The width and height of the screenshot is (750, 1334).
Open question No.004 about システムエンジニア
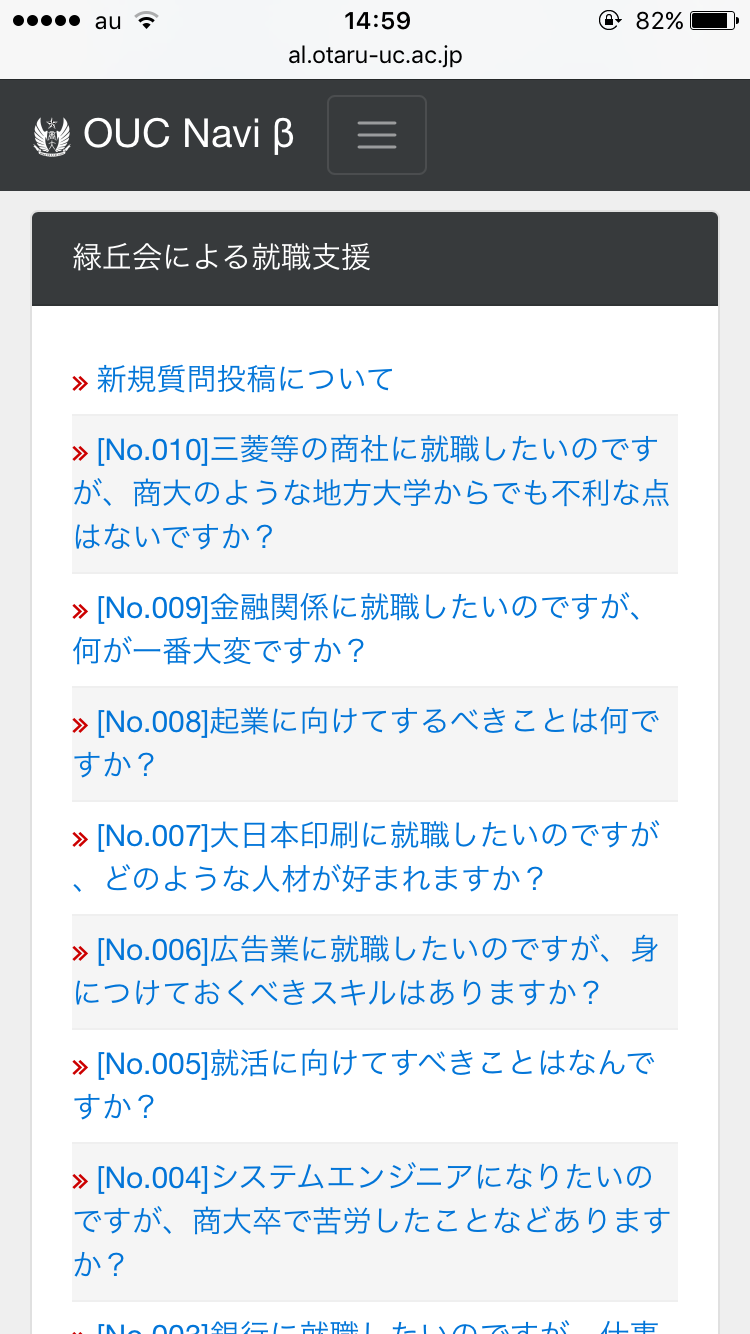(370, 1221)
